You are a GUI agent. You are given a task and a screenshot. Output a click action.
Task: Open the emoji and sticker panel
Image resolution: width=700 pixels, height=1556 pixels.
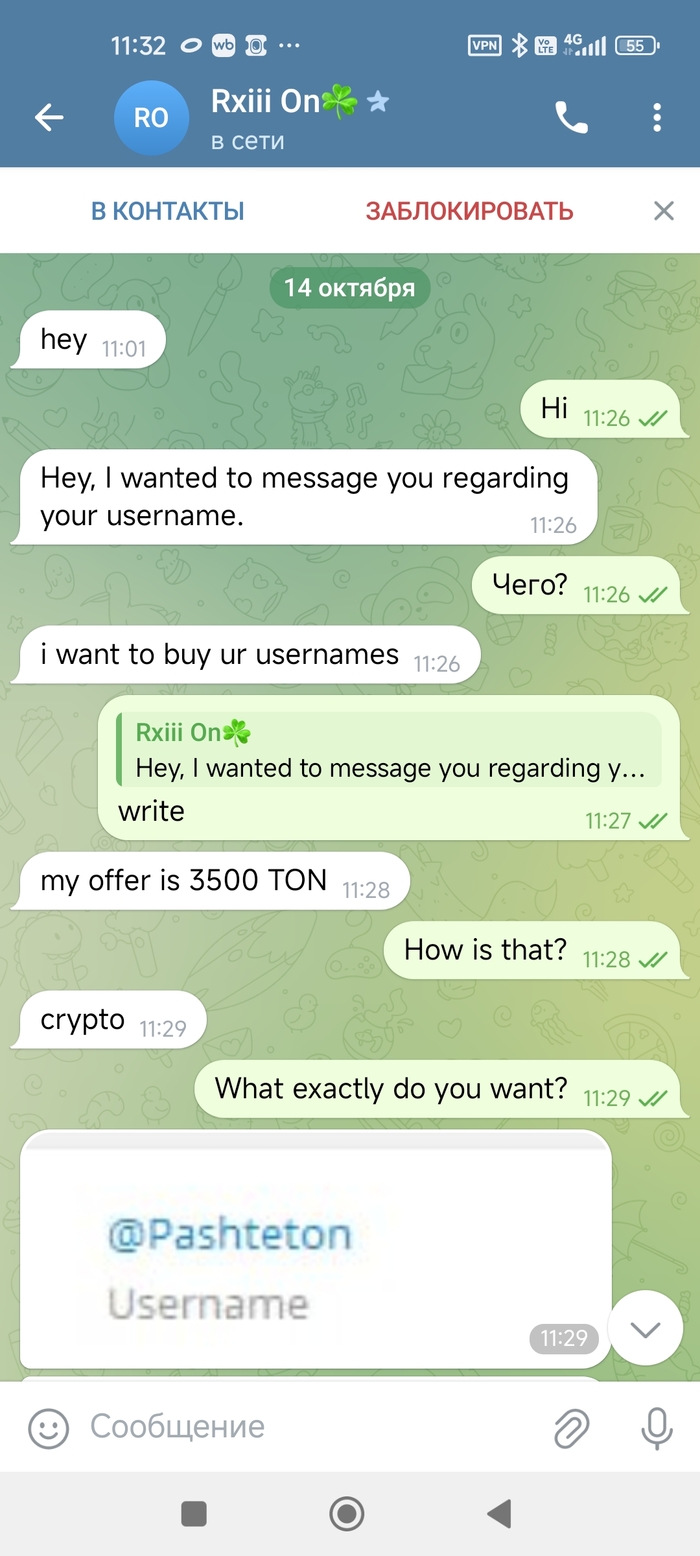coord(48,1428)
